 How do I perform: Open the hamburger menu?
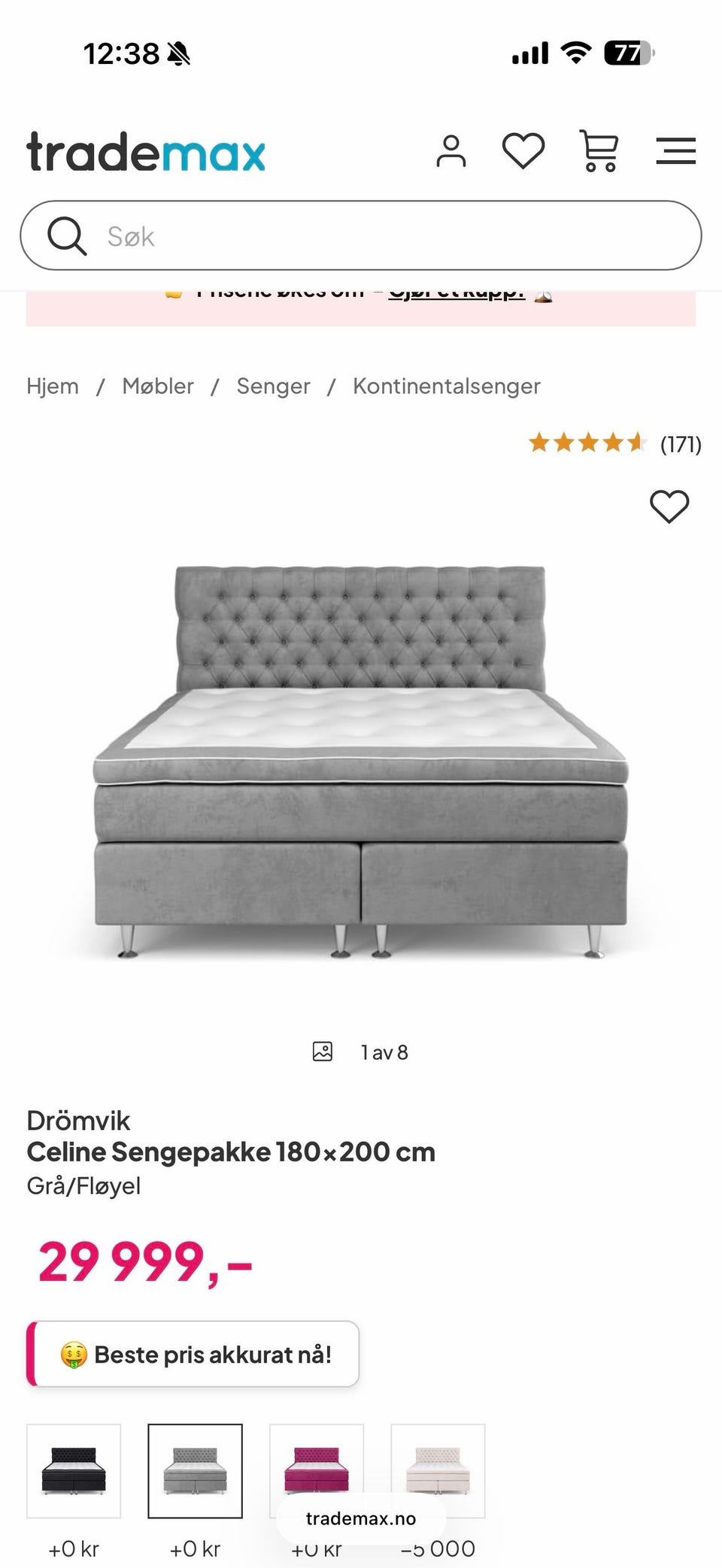pyautogui.click(x=675, y=151)
